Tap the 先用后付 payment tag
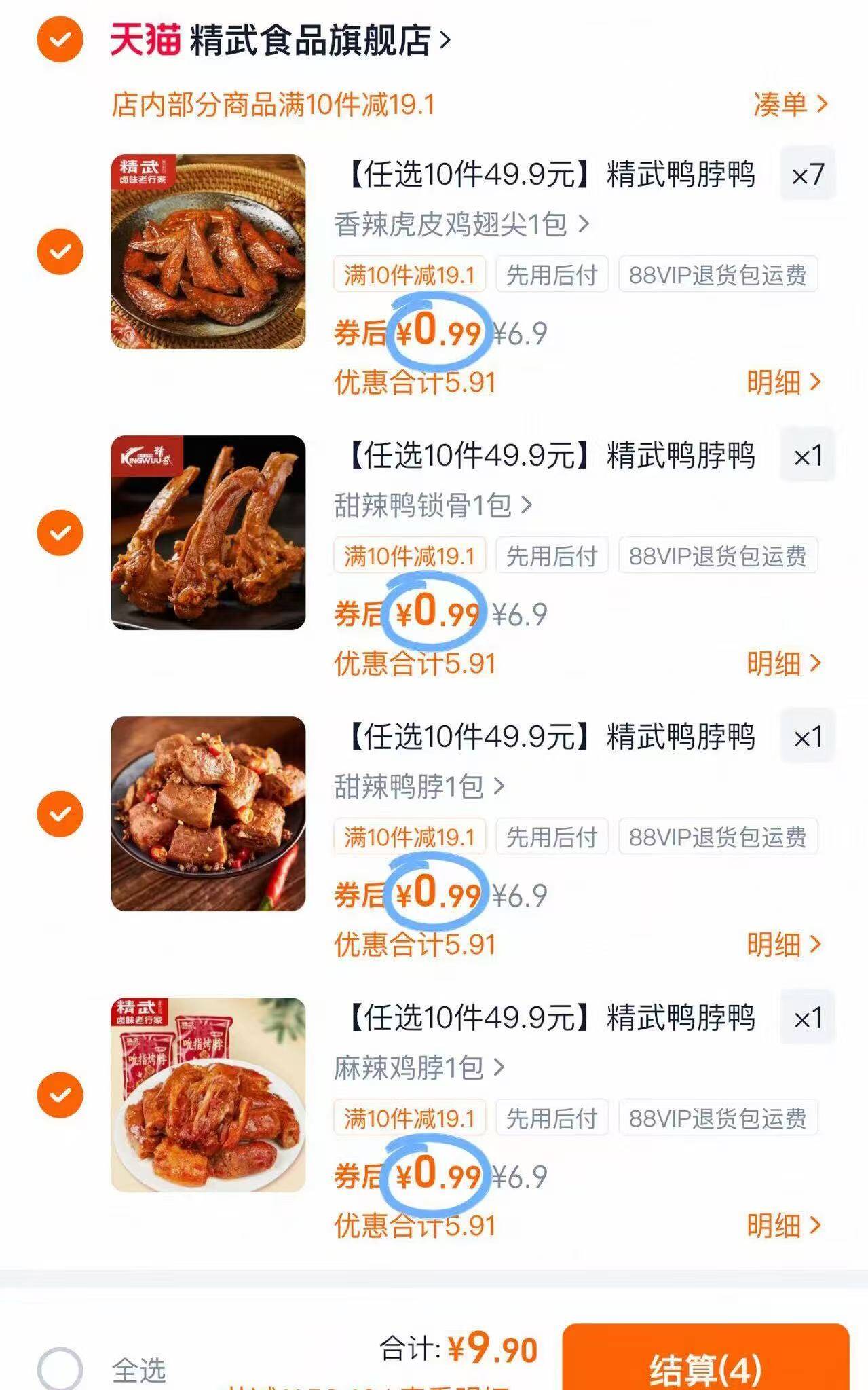The height and width of the screenshot is (1390, 868). pyautogui.click(x=552, y=274)
